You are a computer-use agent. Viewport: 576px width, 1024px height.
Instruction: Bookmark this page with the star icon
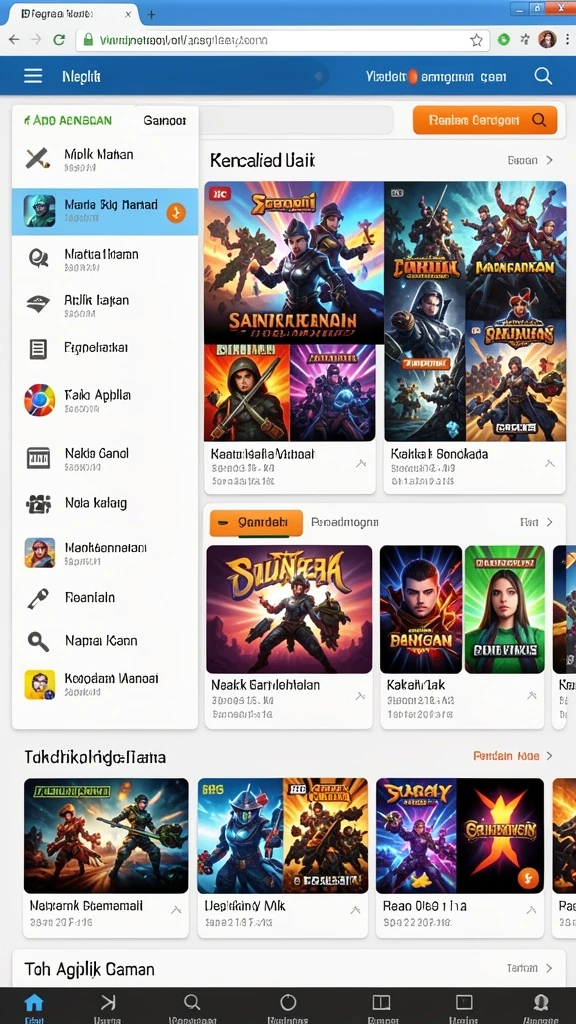coord(477,40)
